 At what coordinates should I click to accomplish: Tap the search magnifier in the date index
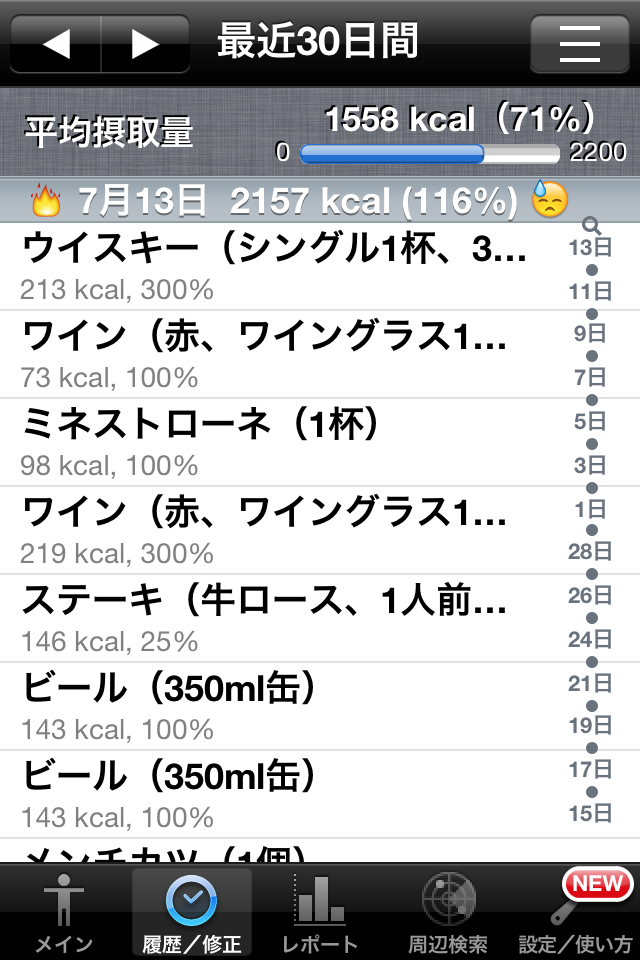(591, 226)
